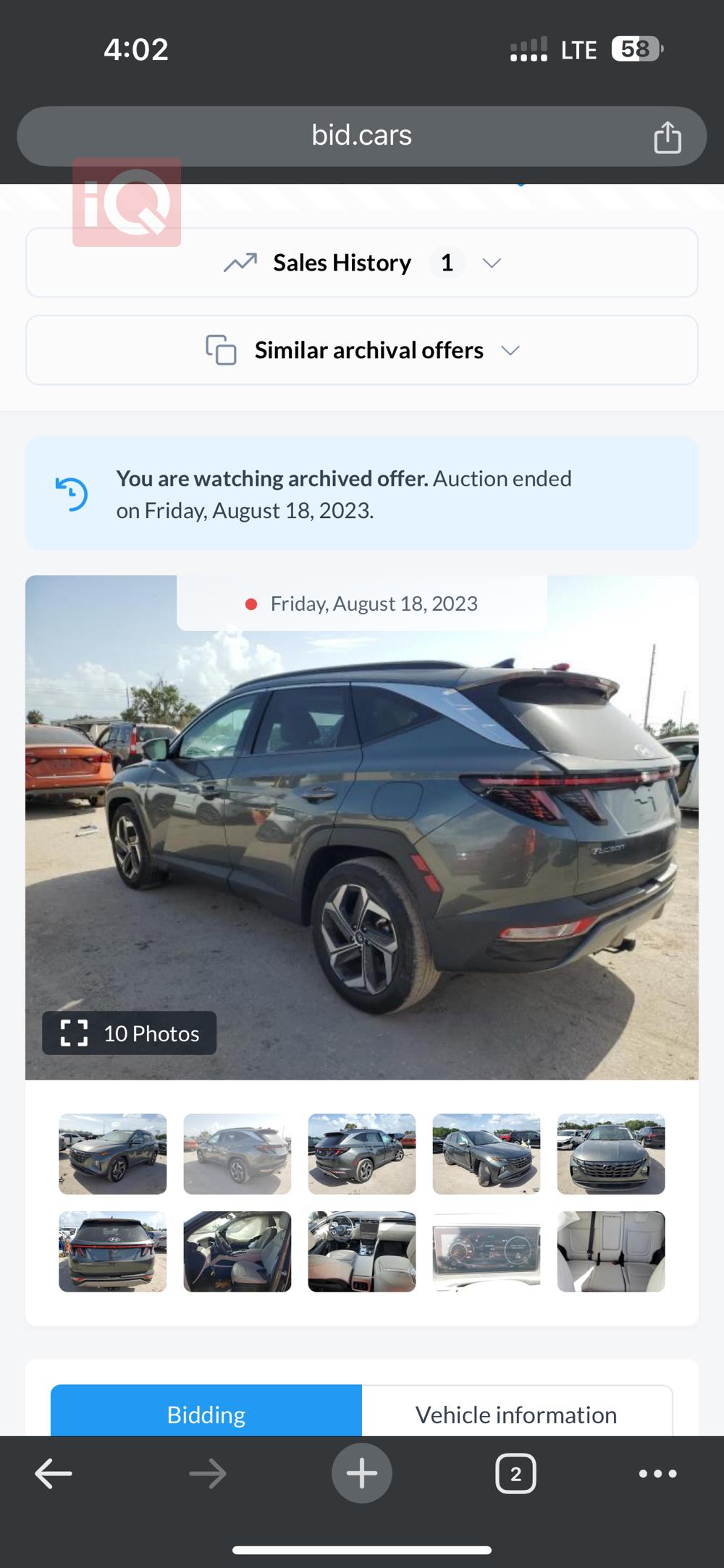724x1568 pixels.
Task: Open the 10 Photos fullscreen gallery
Action: coord(129,1033)
